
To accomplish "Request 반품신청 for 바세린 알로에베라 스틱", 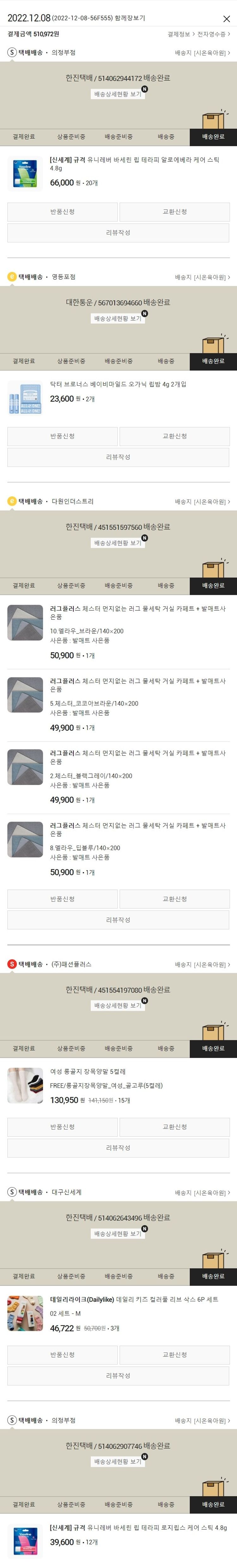I will [x=62, y=212].
